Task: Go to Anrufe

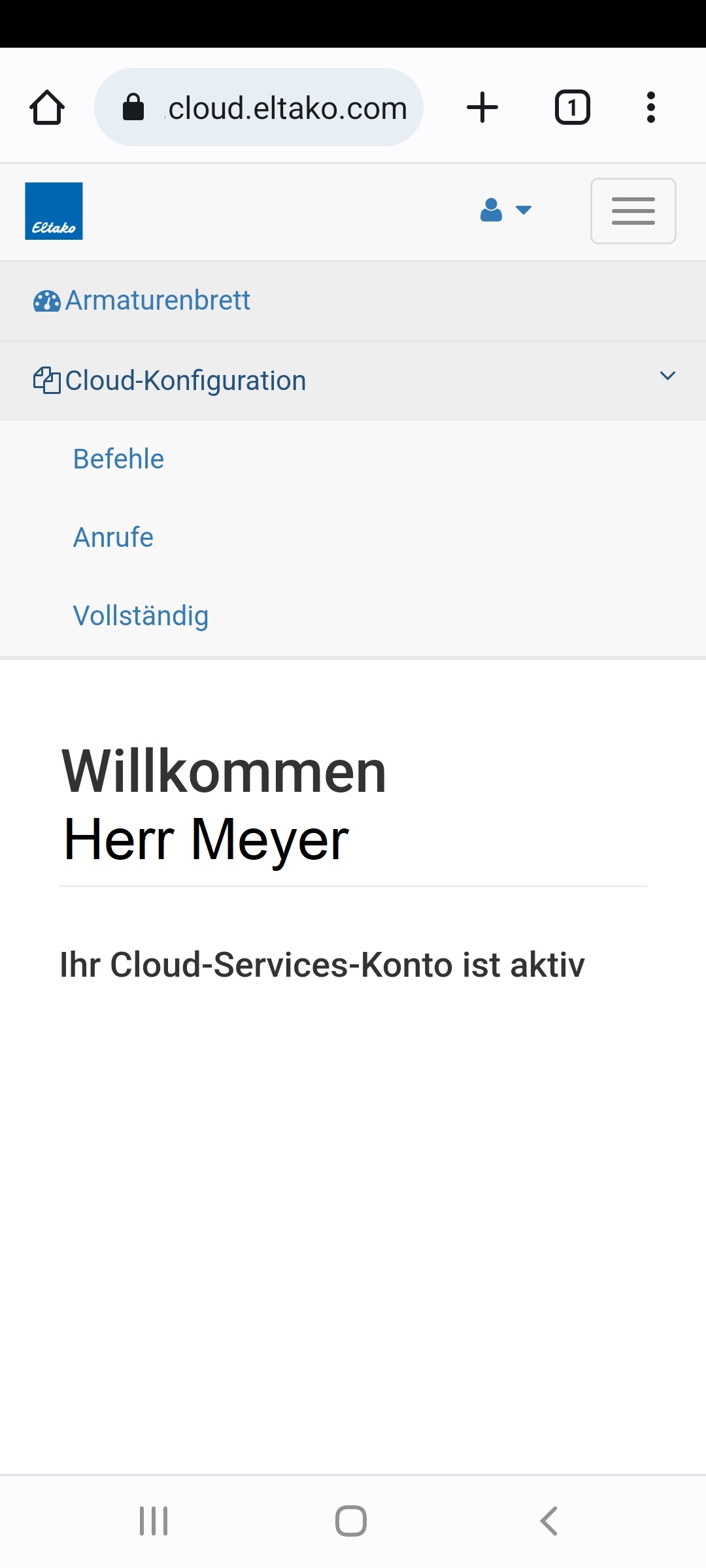Action: tap(113, 538)
